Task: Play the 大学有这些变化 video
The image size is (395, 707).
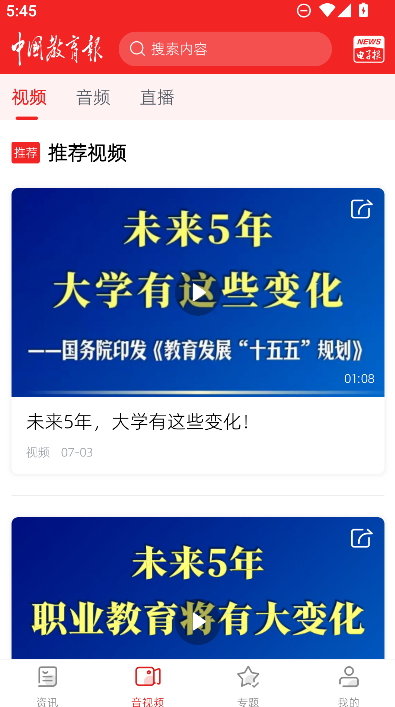Action: pos(198,293)
